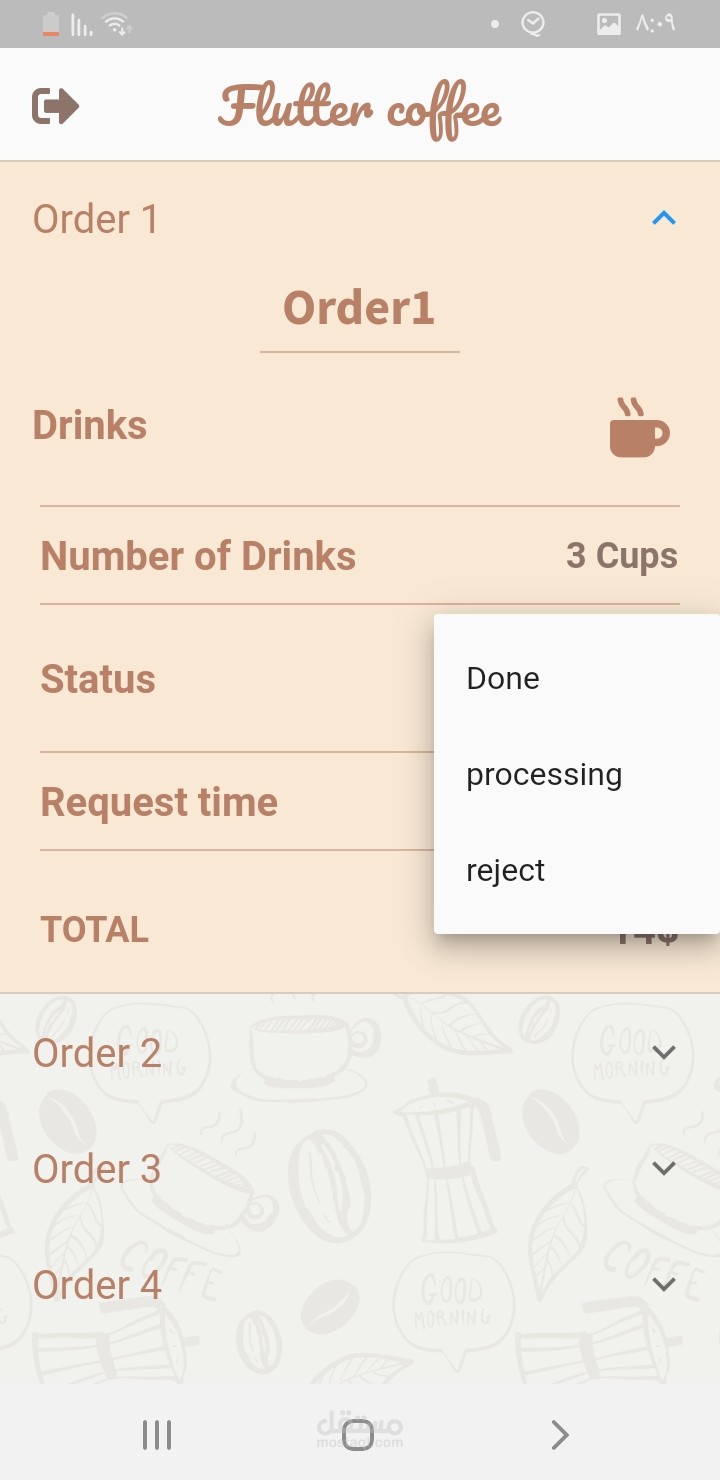The height and width of the screenshot is (1480, 720).
Task: Tap the logout icon in the app bar
Action: click(55, 106)
